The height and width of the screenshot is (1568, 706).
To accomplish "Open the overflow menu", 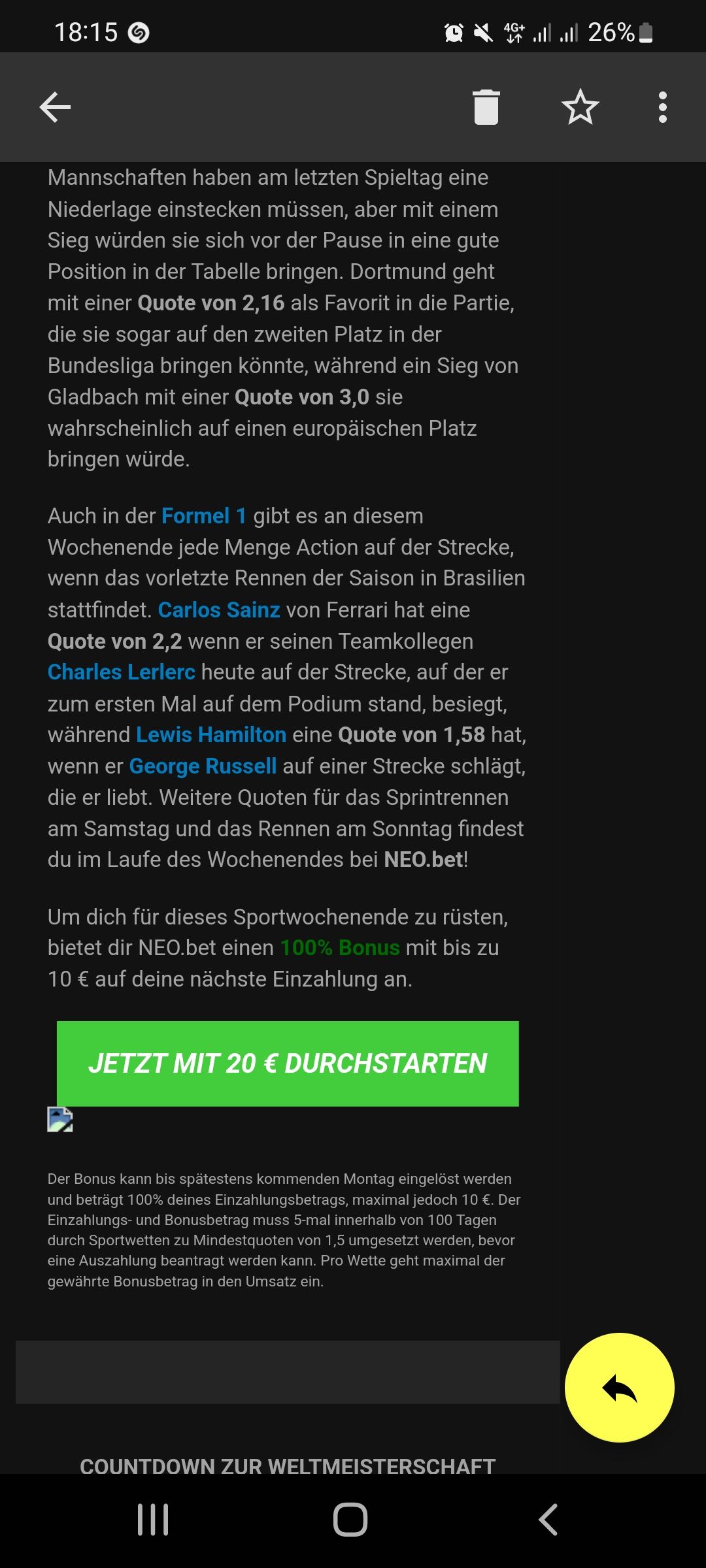I will (662, 107).
